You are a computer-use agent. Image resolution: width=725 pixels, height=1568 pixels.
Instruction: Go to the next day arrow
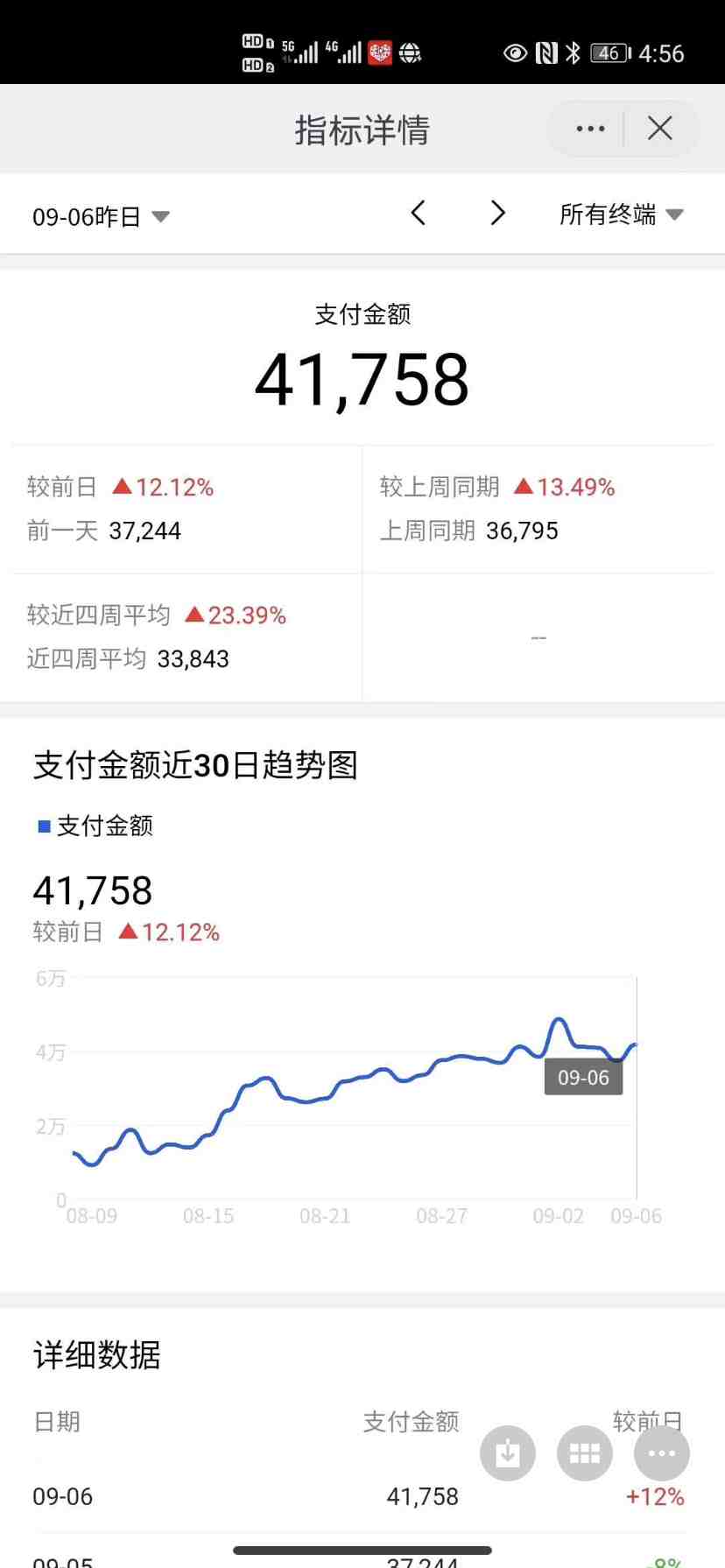coord(497,213)
